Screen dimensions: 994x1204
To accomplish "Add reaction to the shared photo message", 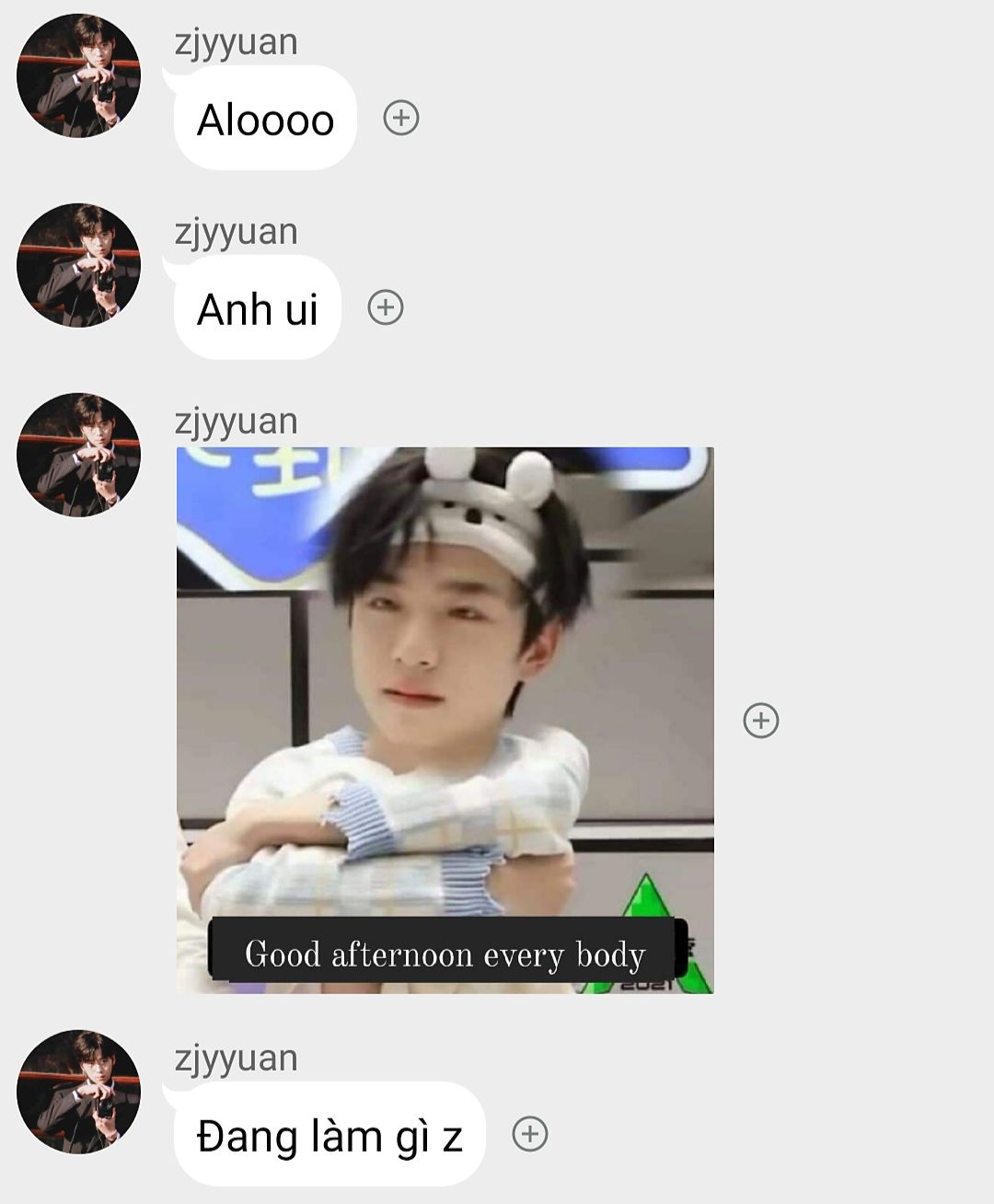I will click(x=761, y=720).
